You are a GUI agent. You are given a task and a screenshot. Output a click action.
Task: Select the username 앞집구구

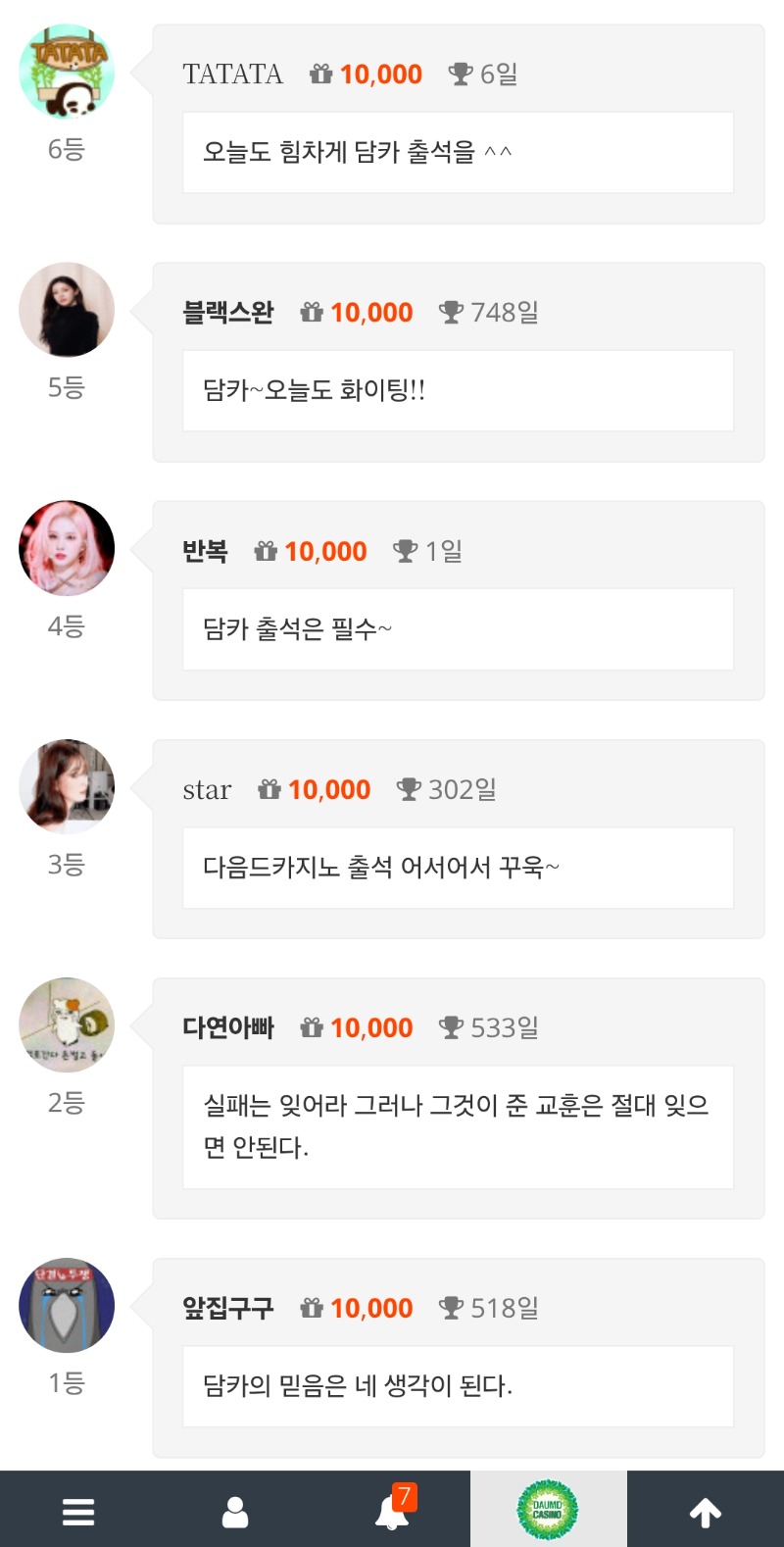230,1307
